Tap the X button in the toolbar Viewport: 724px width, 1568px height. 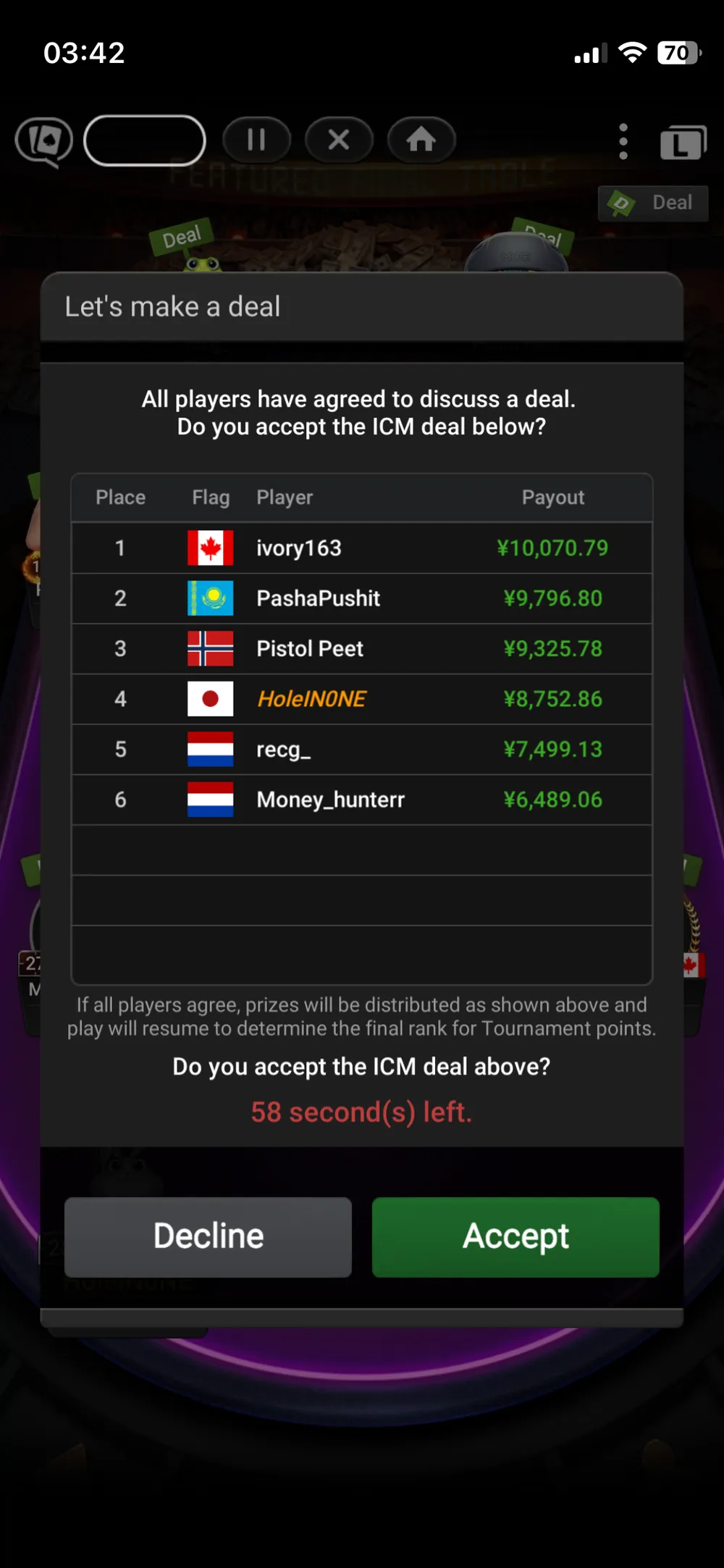pos(339,139)
